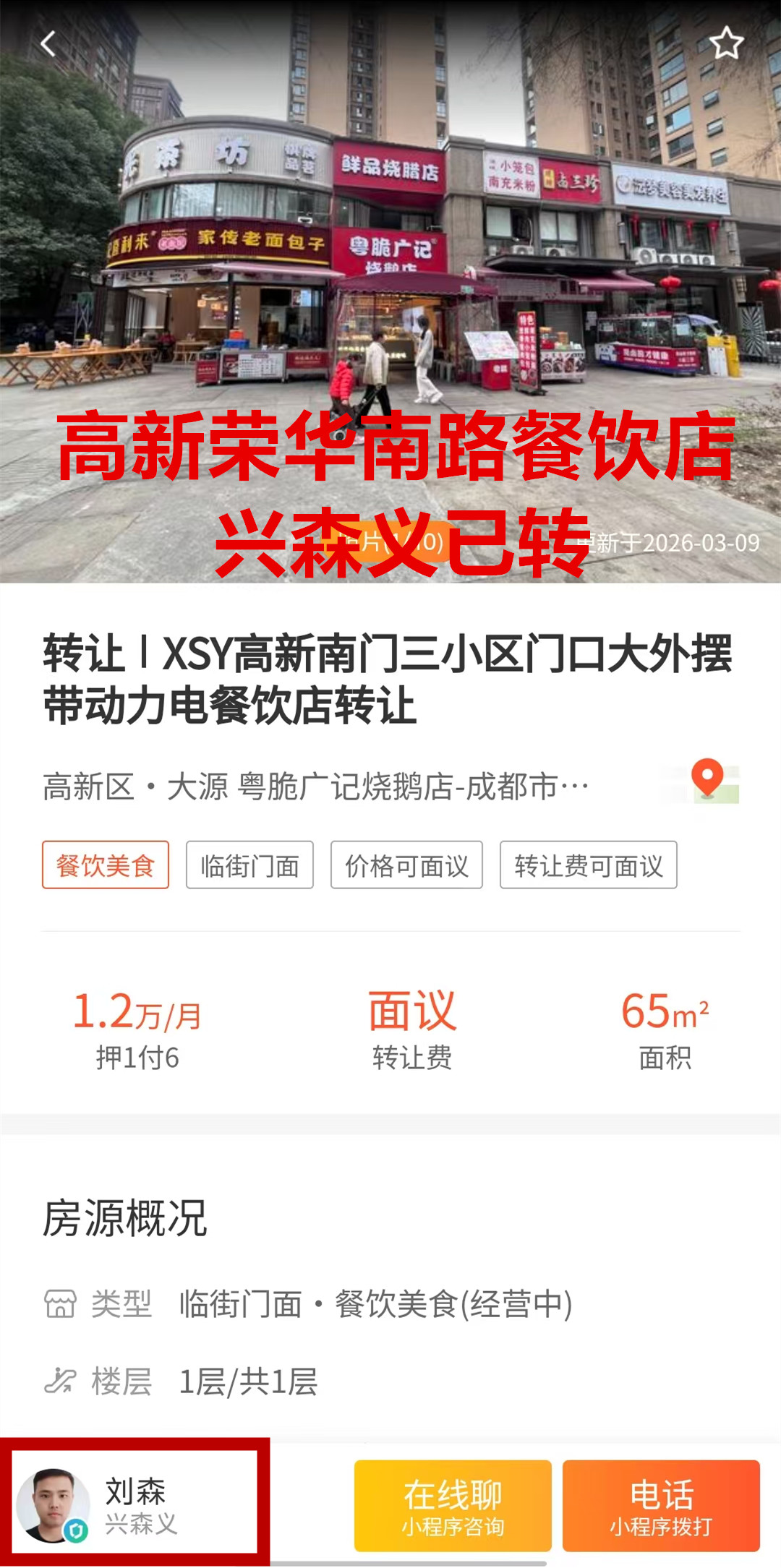Open the storefront photo gallery
781x1568 pixels.
[390, 289]
